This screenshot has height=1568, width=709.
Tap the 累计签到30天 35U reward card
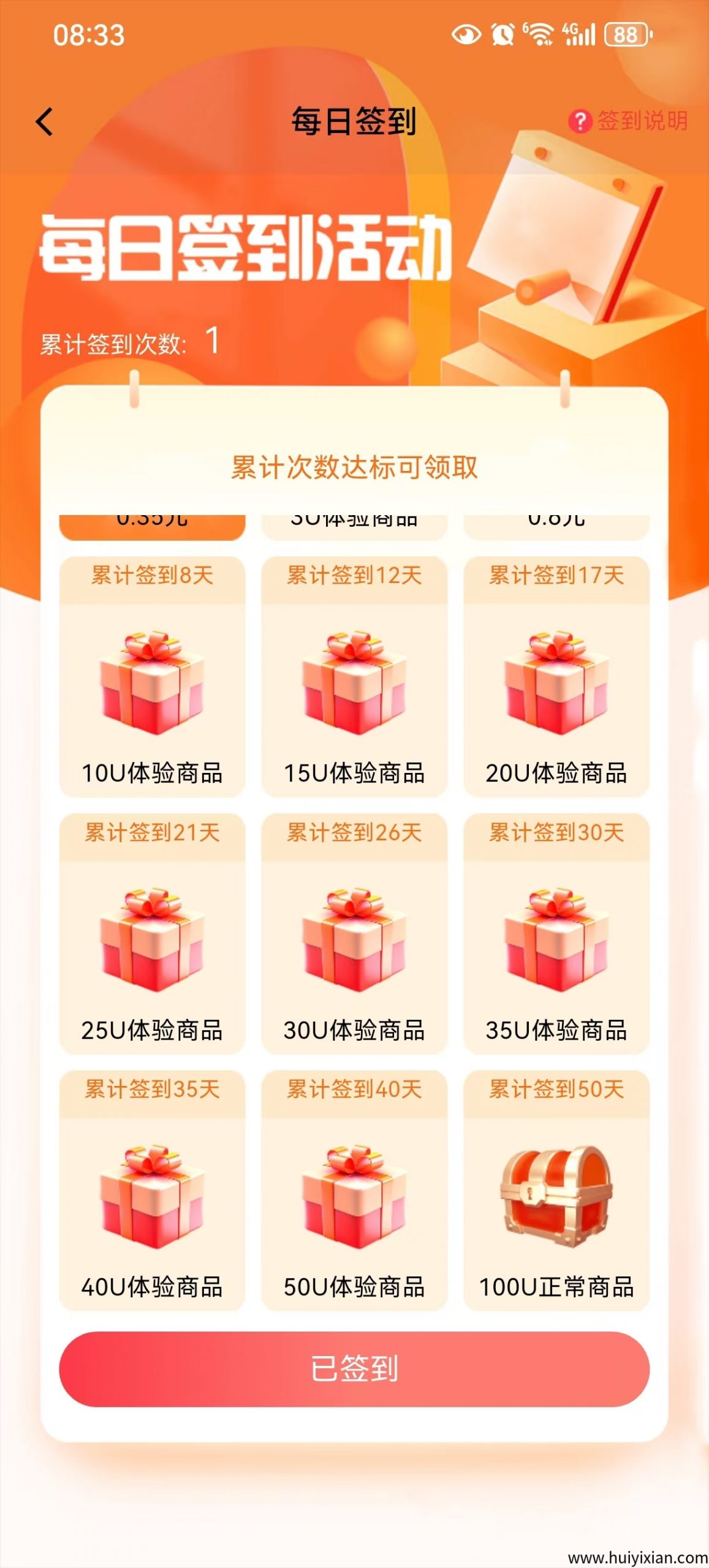(x=556, y=934)
